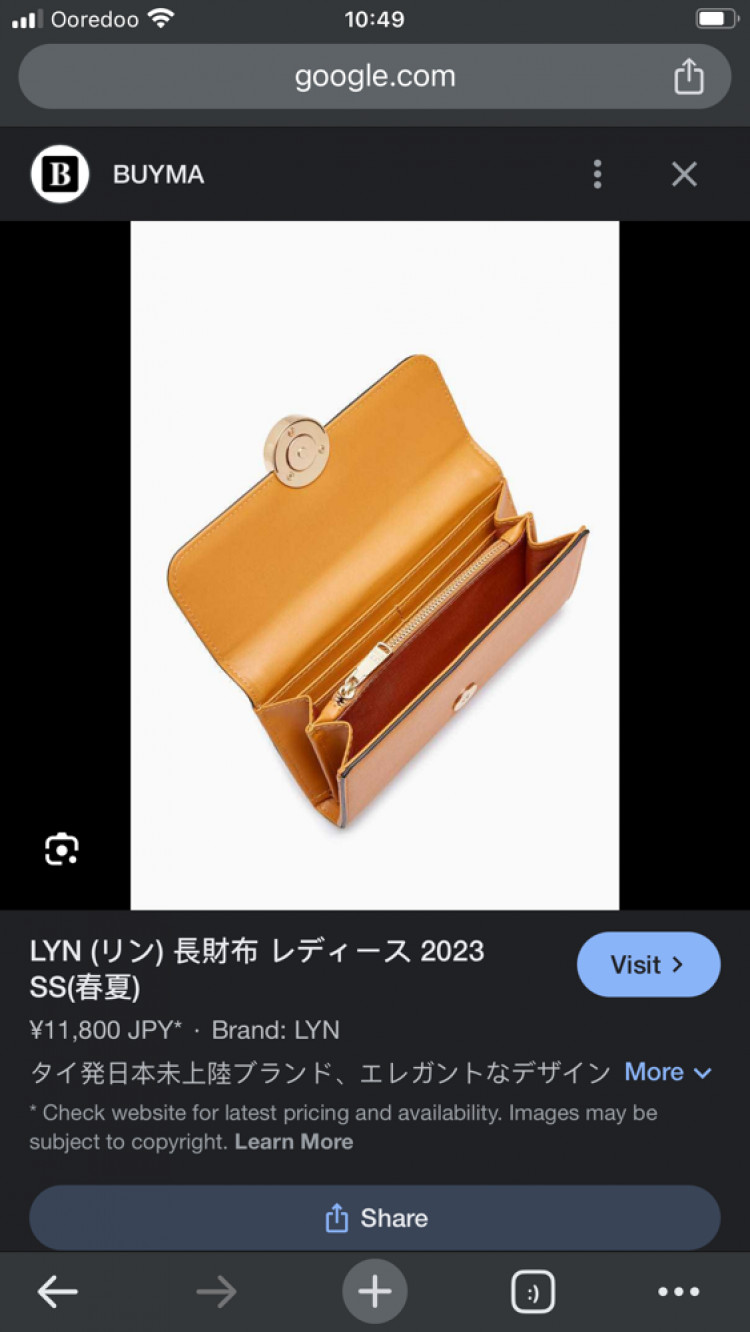Tap the google.com address bar
The height and width of the screenshot is (1332, 750).
374,77
